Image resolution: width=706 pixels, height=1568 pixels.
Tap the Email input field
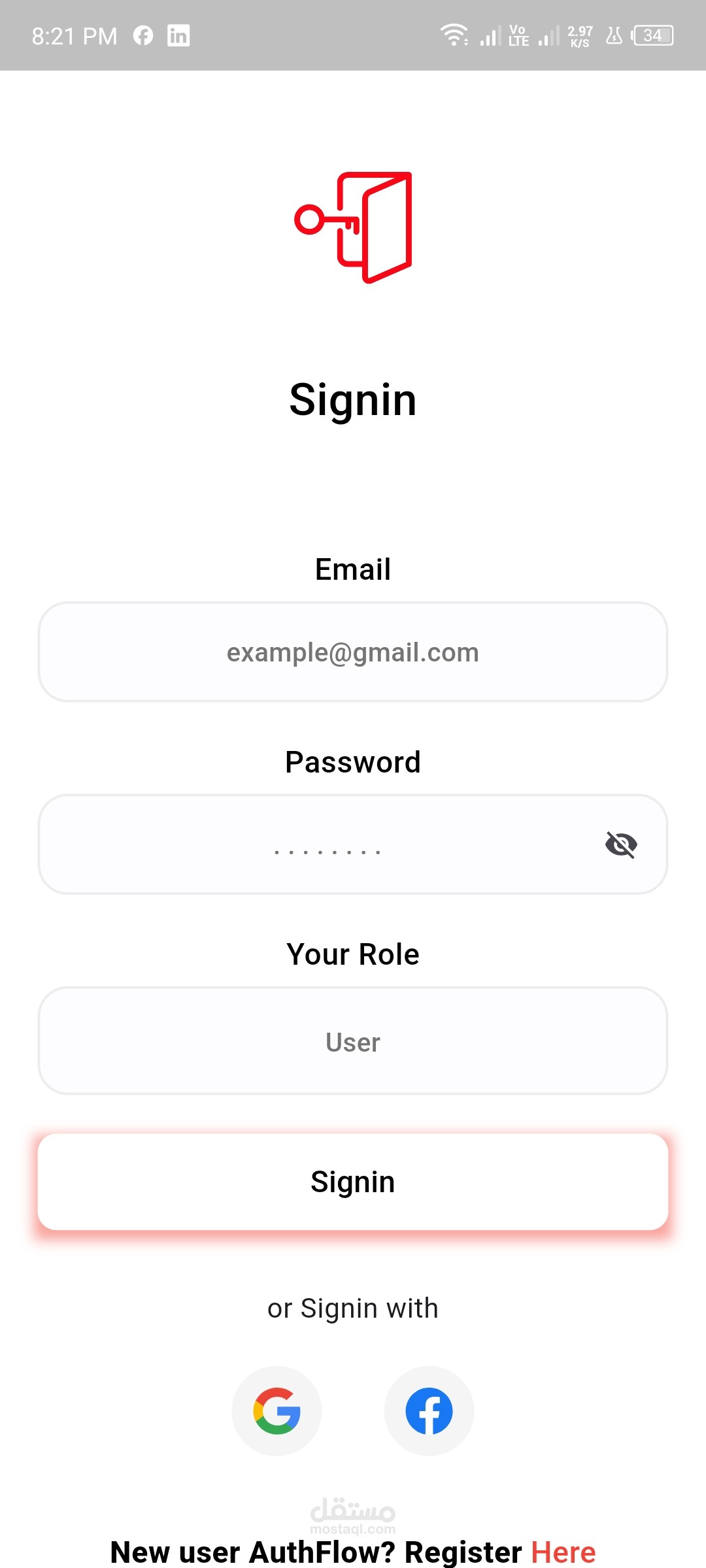point(353,652)
